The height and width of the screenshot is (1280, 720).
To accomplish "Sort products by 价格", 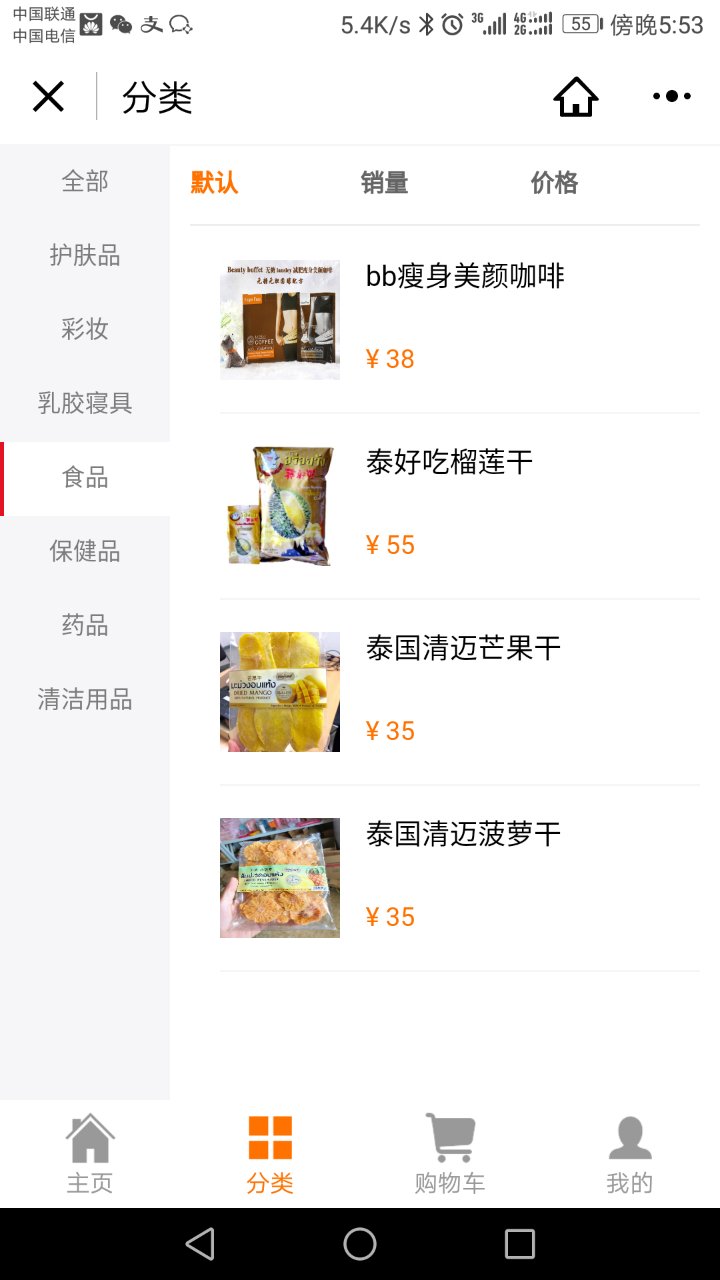I will click(x=554, y=183).
